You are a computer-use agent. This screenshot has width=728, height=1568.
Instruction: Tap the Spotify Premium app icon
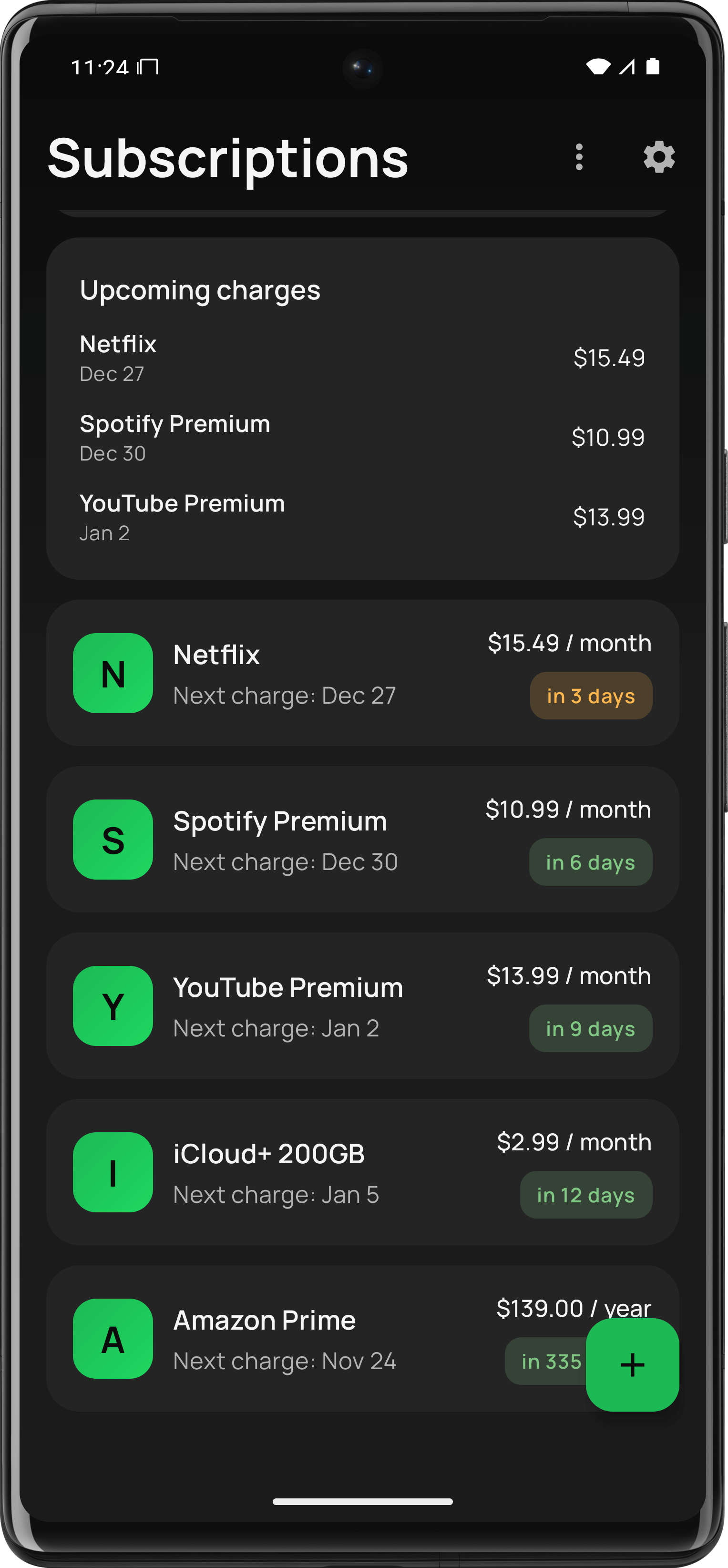click(113, 840)
